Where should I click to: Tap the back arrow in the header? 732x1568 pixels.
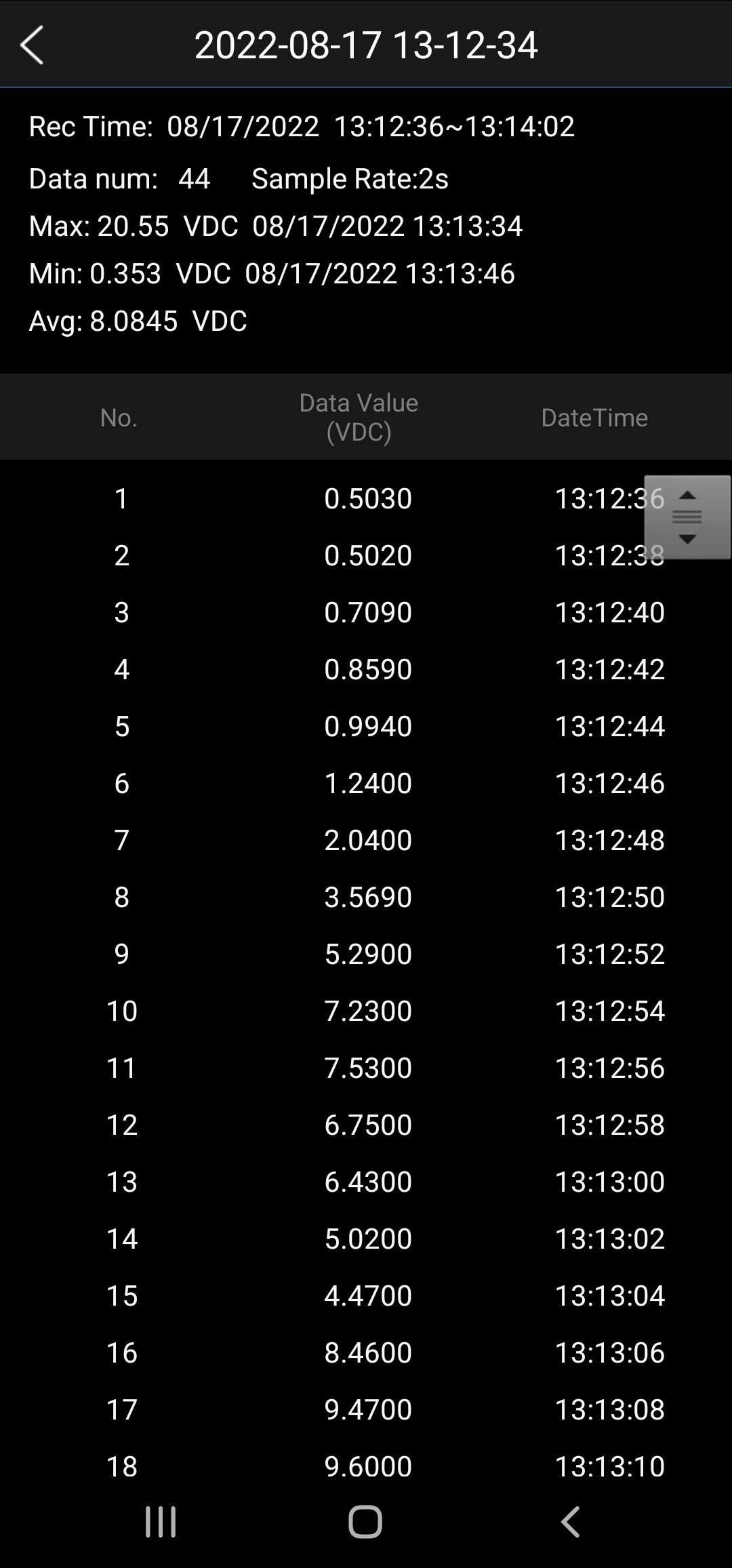pyautogui.click(x=32, y=45)
